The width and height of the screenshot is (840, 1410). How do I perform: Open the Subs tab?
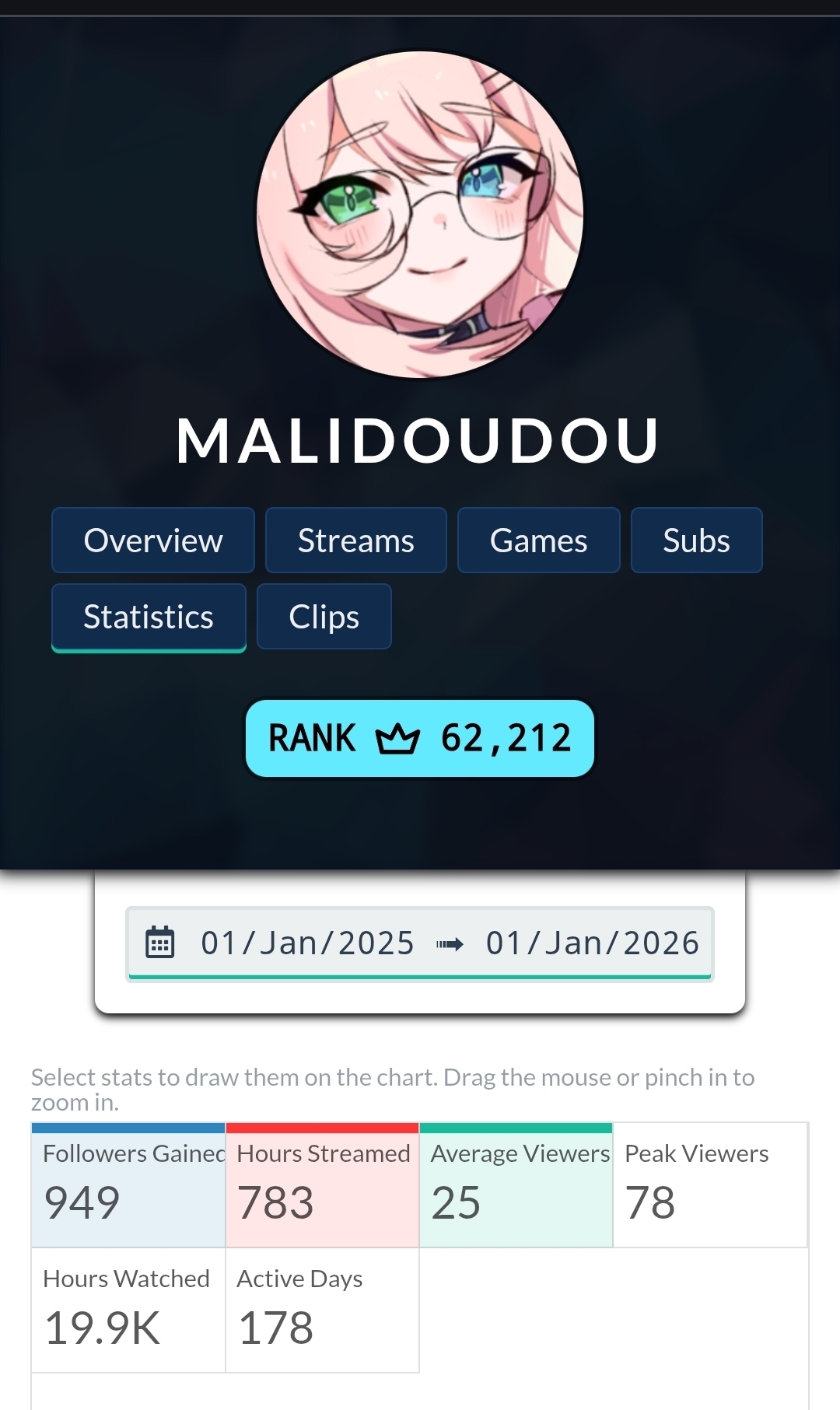tap(696, 541)
